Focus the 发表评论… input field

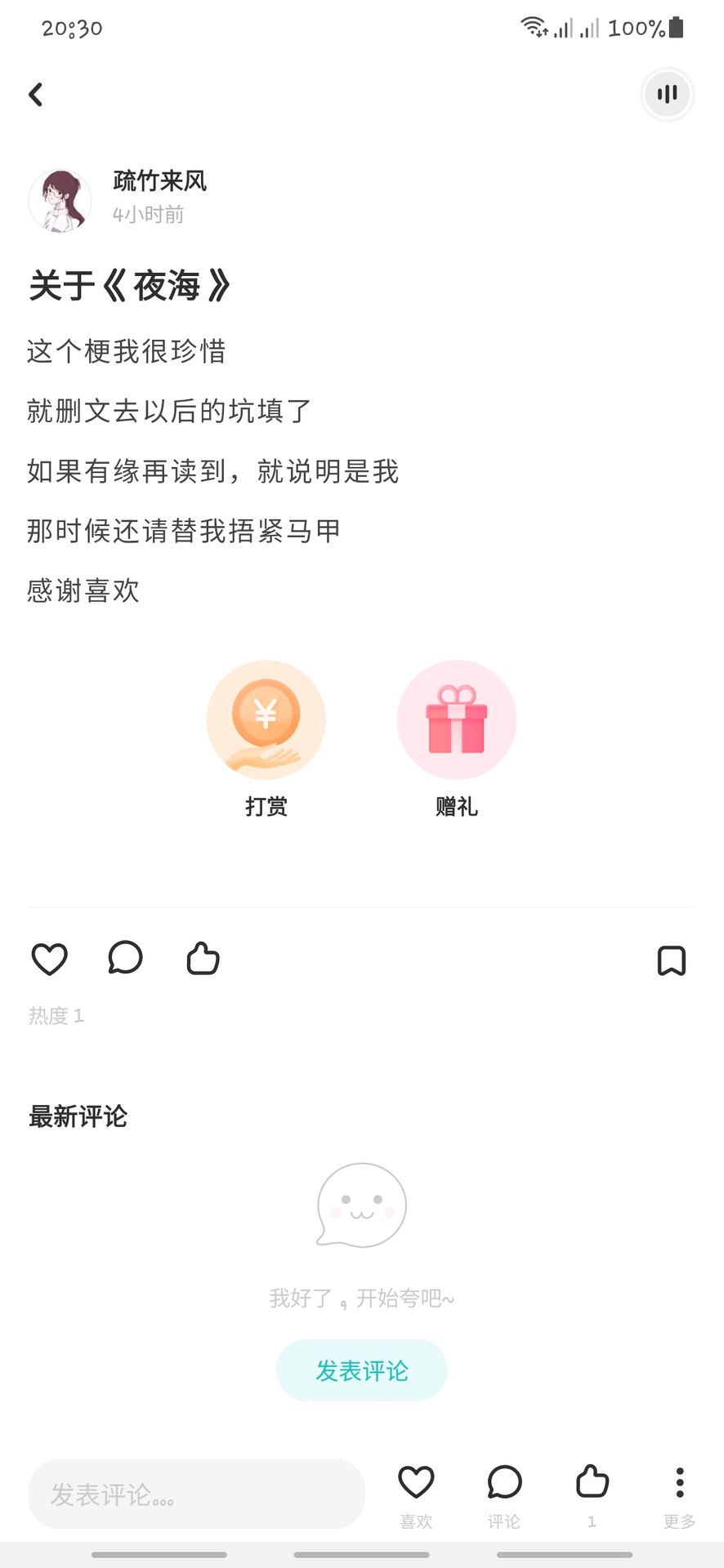tap(196, 1494)
